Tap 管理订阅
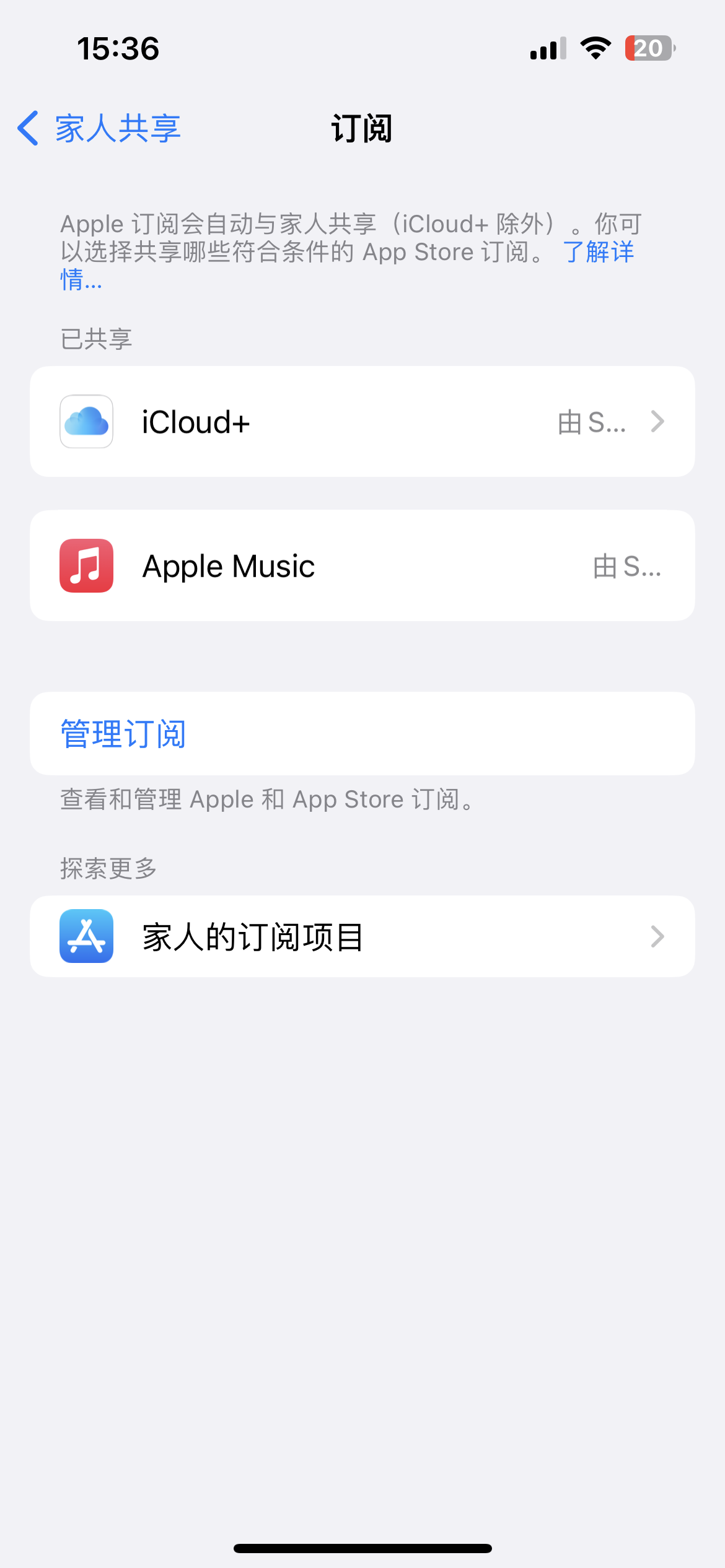The image size is (725, 1568). pos(124,734)
